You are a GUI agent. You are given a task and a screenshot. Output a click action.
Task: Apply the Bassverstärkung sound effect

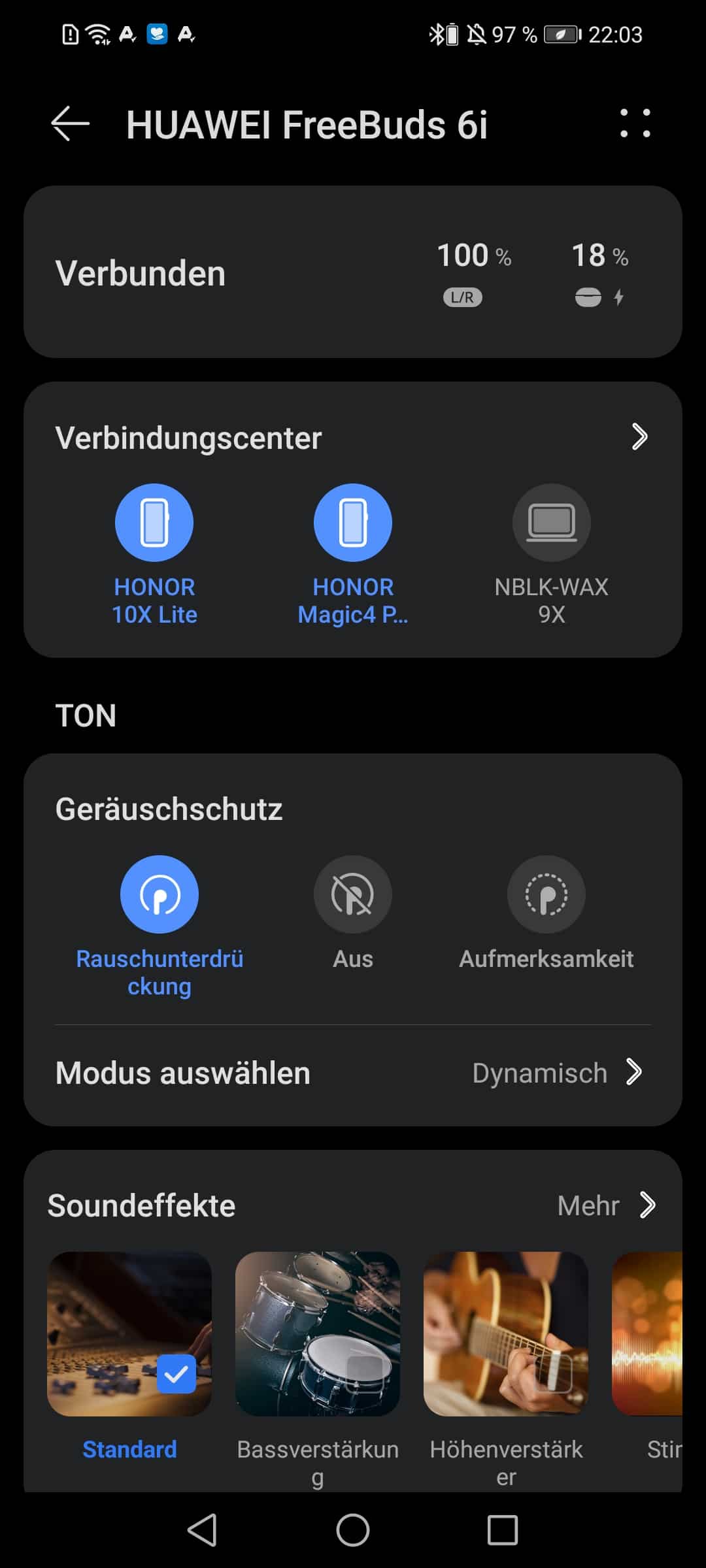point(318,1334)
